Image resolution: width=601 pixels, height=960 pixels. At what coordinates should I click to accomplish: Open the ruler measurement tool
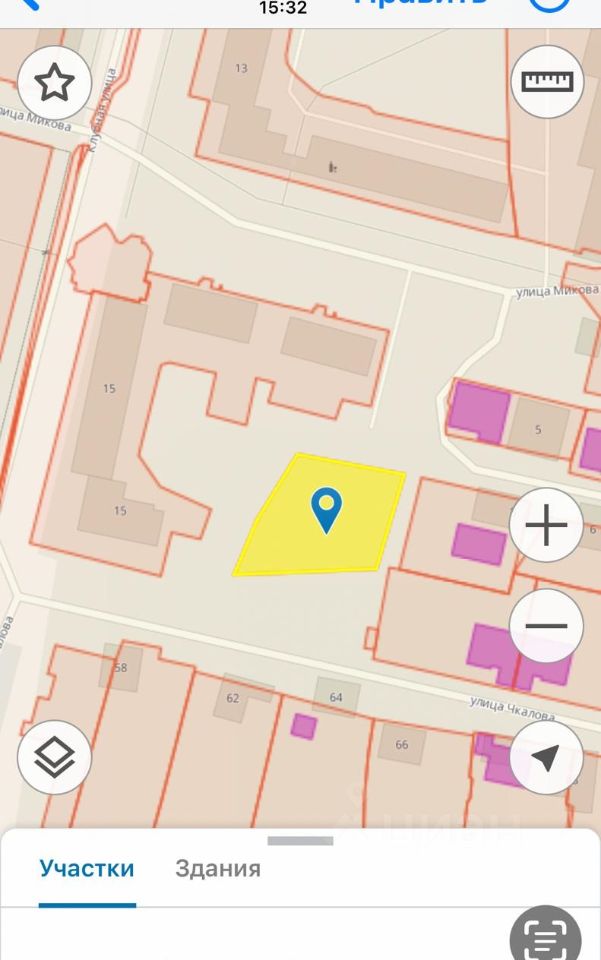pos(547,83)
